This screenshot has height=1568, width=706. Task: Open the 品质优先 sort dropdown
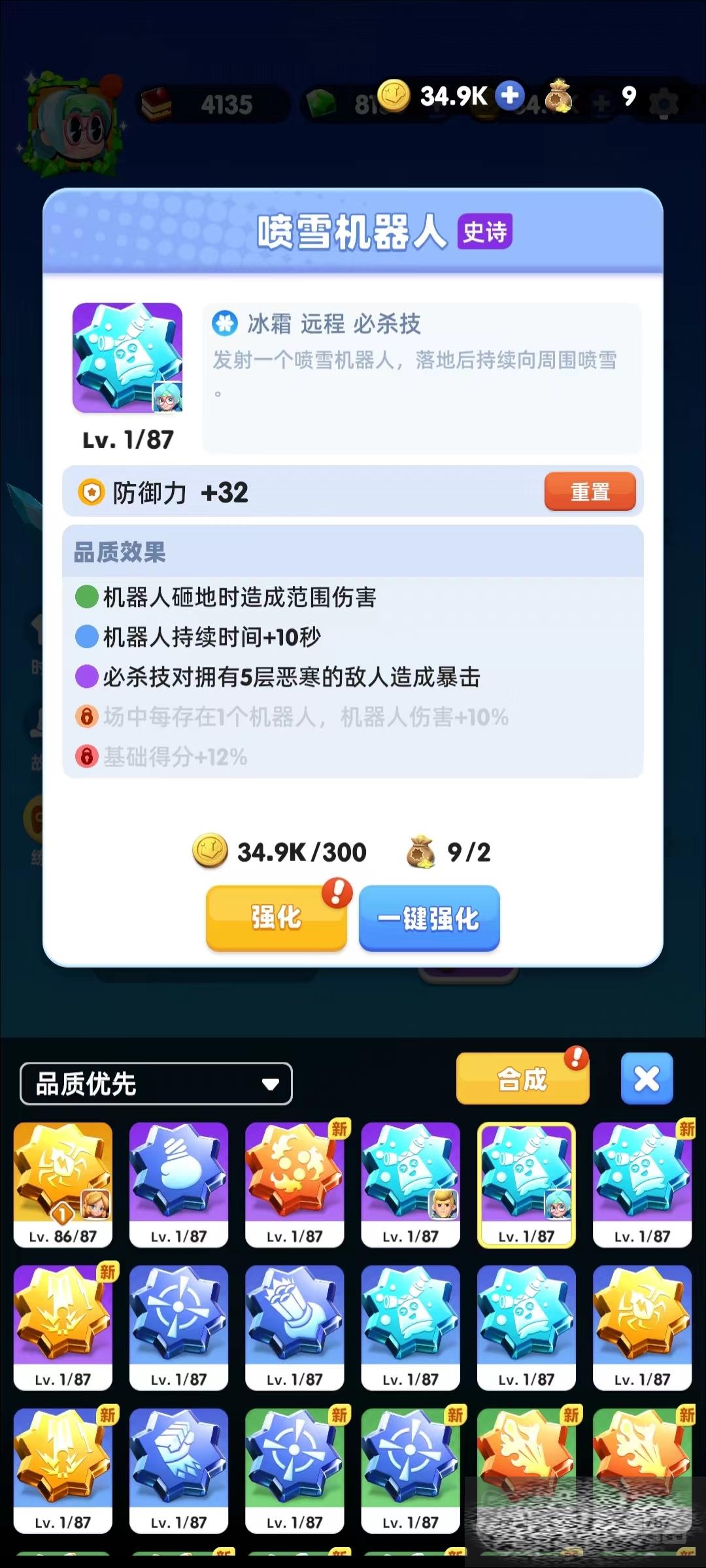coord(156,1084)
